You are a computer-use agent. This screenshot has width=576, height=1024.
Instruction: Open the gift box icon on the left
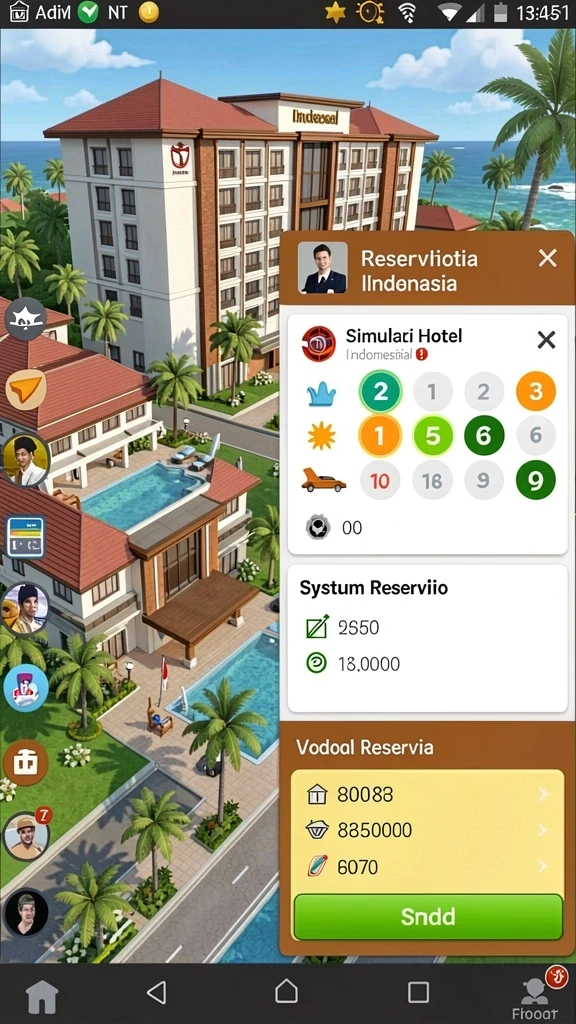point(26,761)
